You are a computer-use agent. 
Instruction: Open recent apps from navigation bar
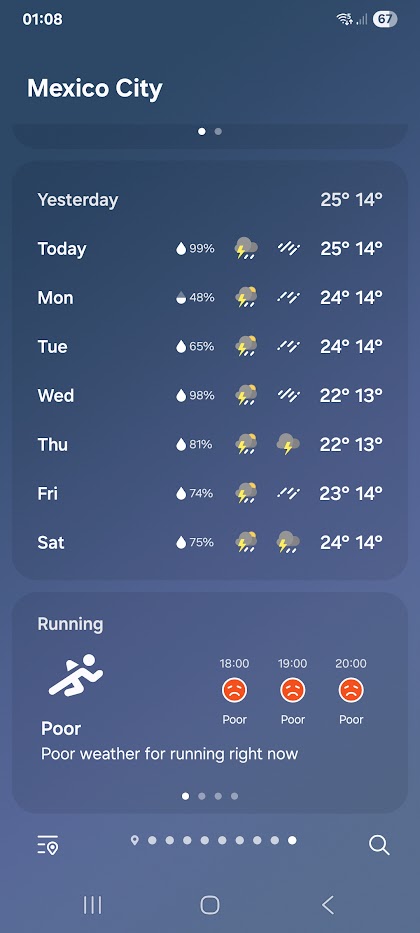(92, 905)
